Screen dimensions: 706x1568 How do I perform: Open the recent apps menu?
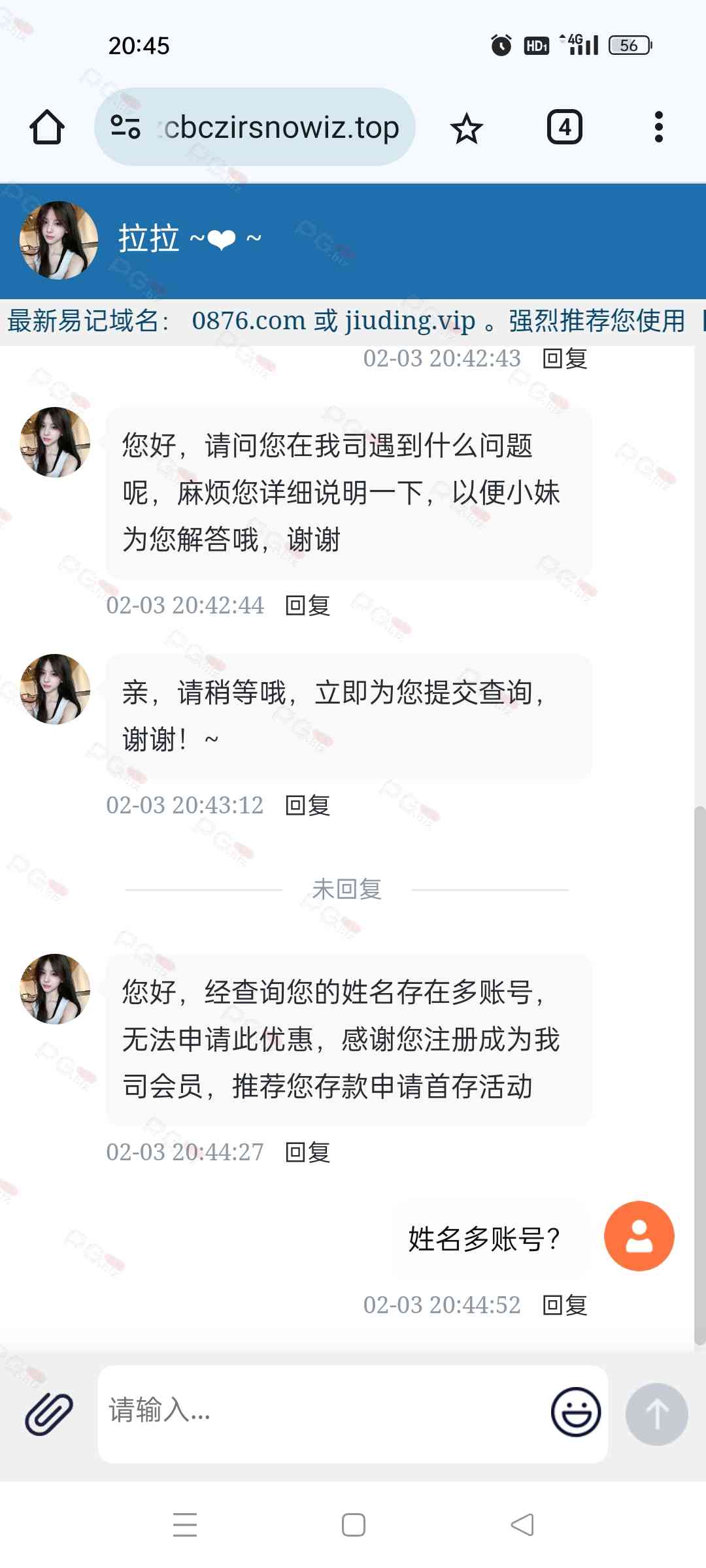[185, 1525]
